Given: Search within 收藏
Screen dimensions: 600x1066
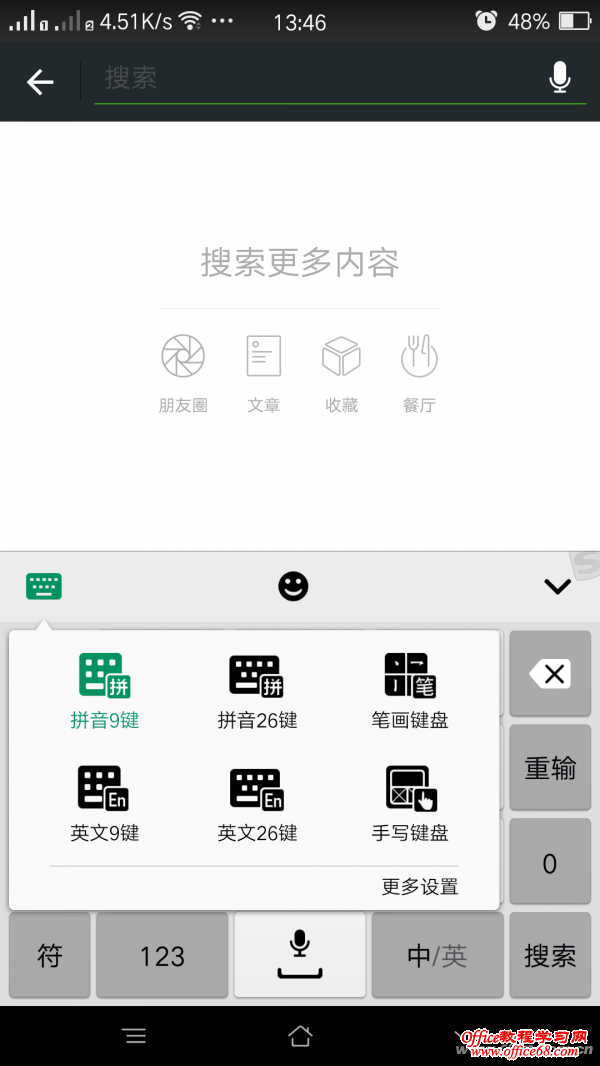Looking at the screenshot, I should click(341, 372).
